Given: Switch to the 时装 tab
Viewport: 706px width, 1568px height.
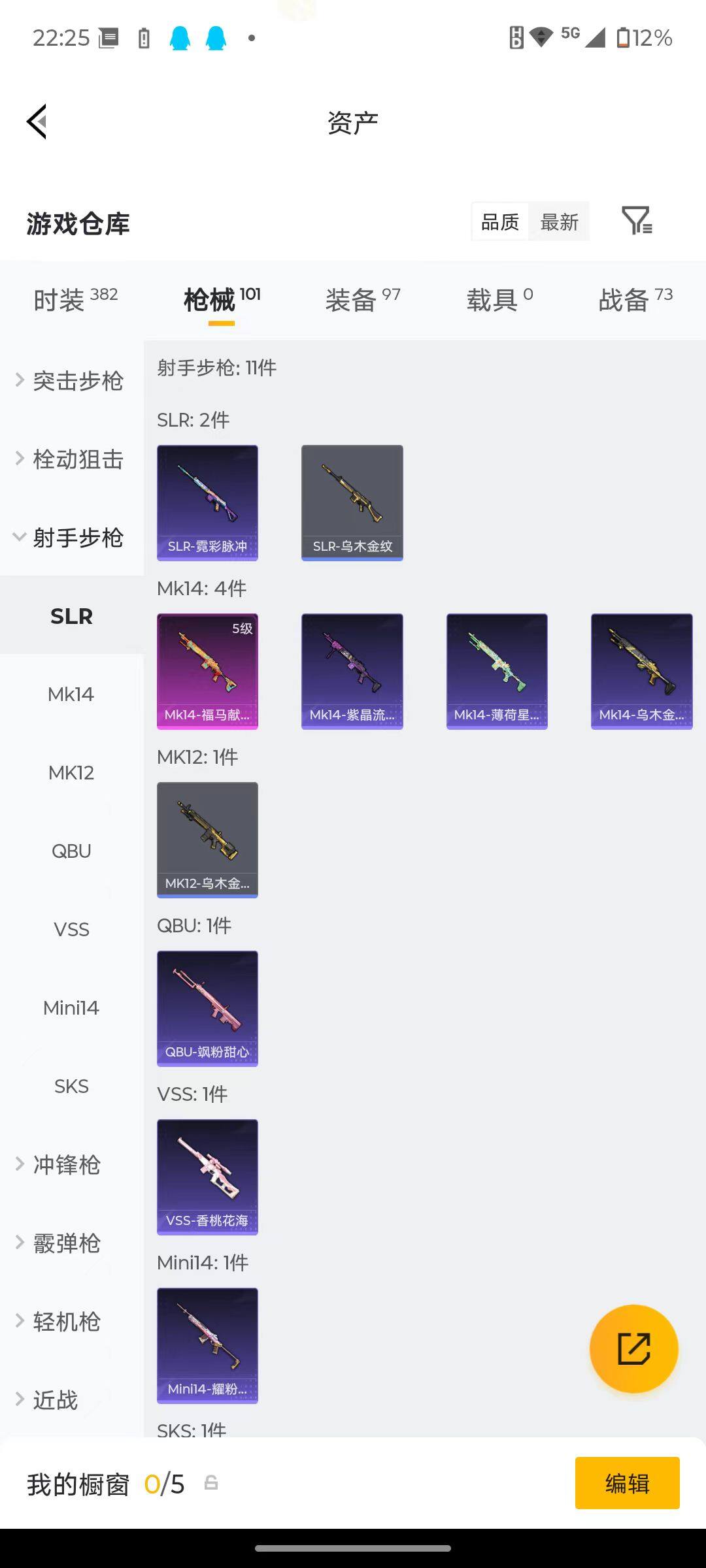Looking at the screenshot, I should coord(75,300).
